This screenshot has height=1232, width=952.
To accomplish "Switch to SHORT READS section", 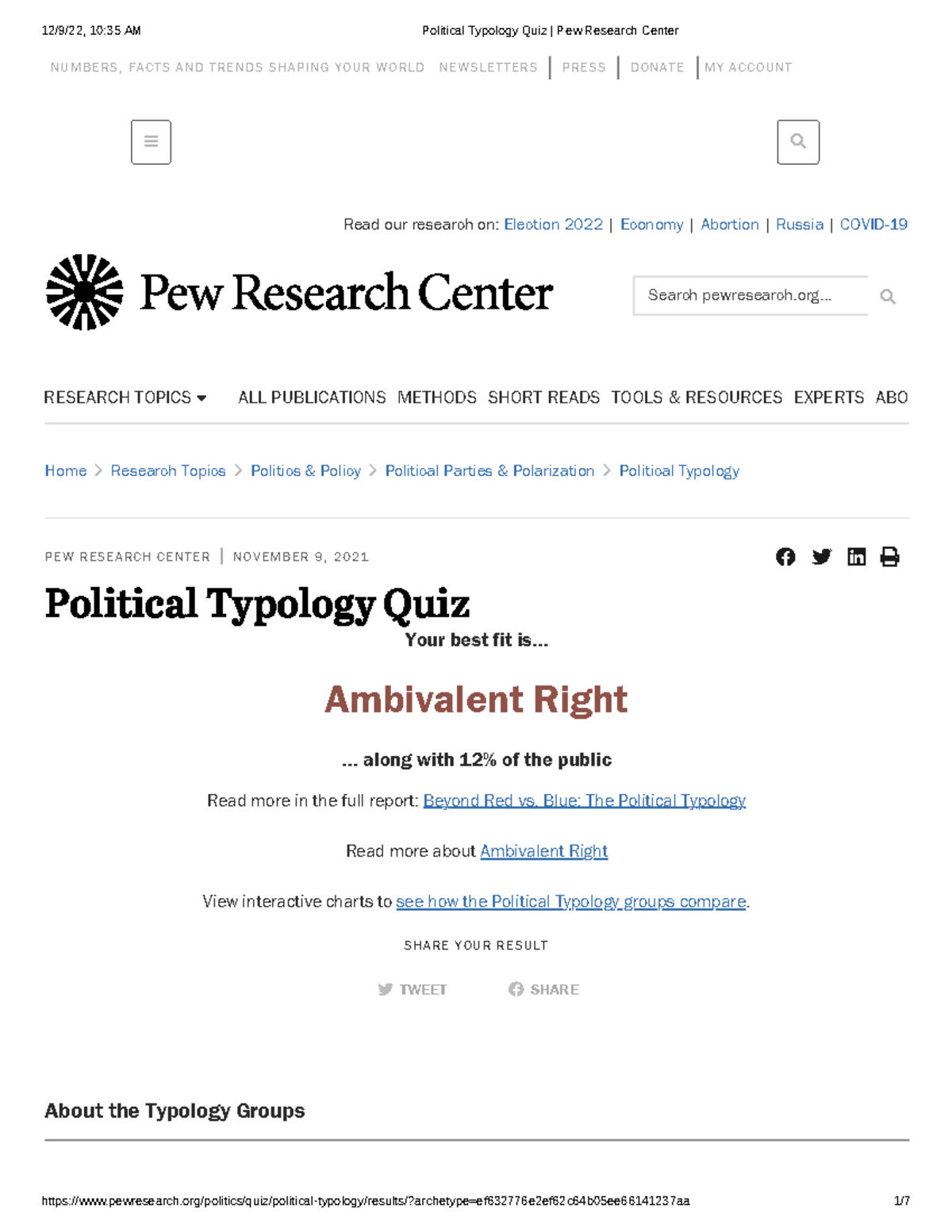I will coord(543,397).
